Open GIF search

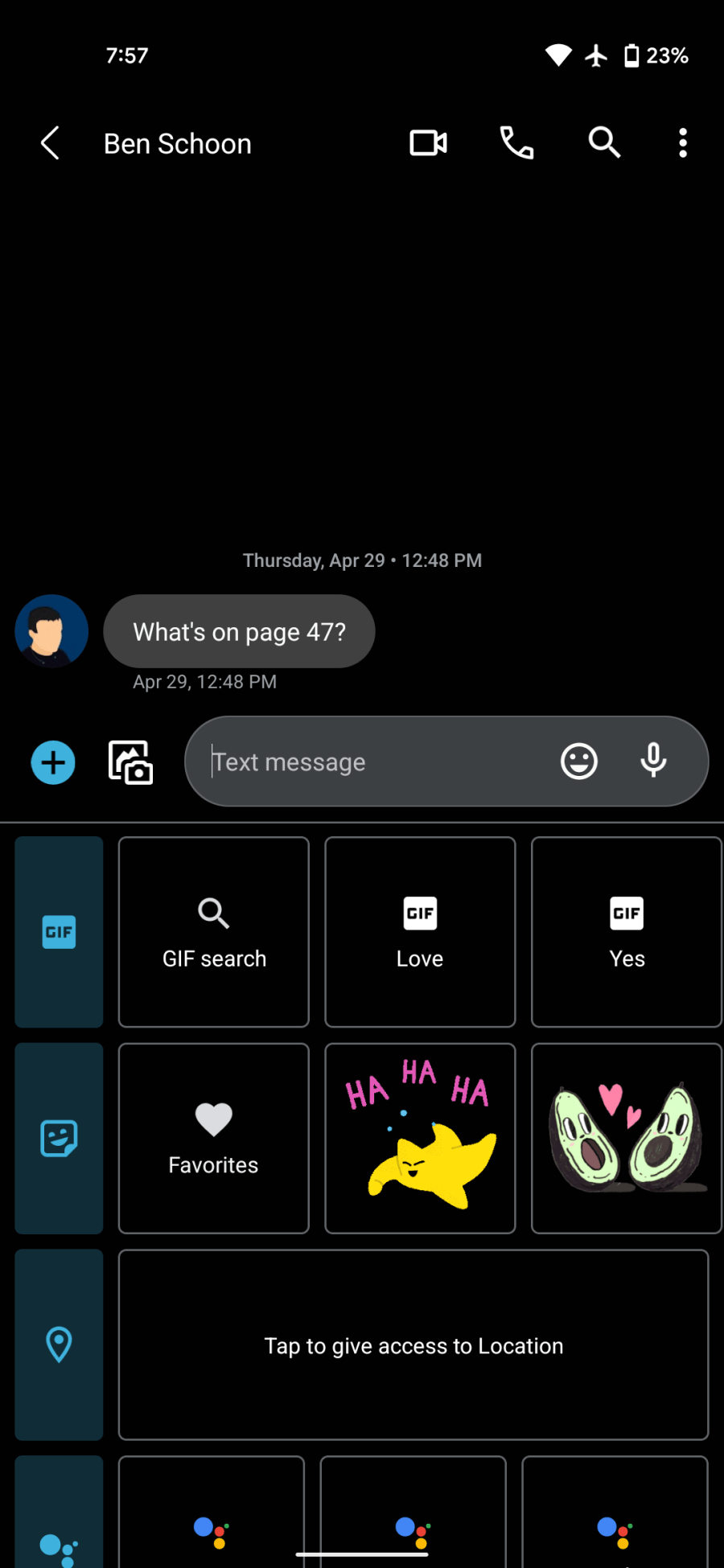coord(214,932)
